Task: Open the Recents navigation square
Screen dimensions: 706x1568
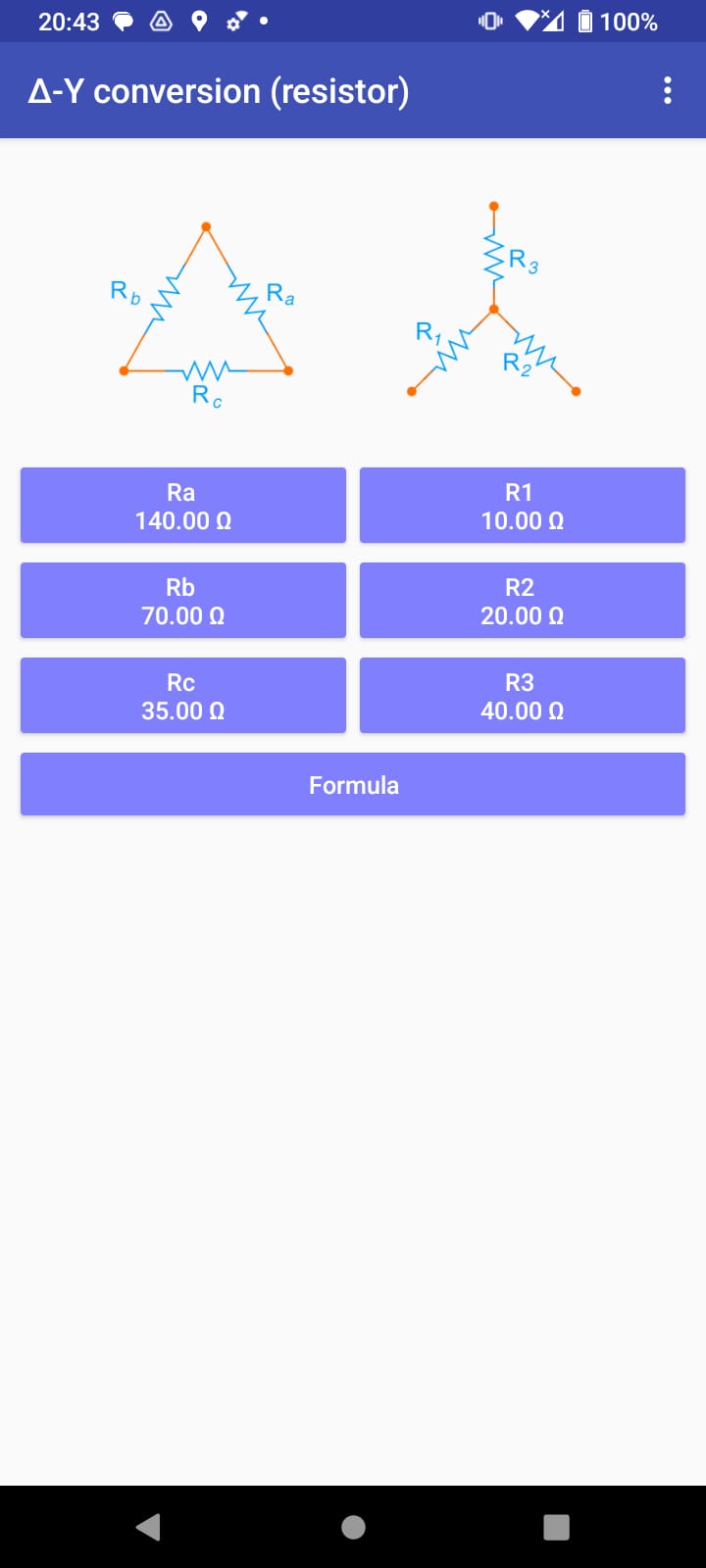Action: click(556, 1526)
